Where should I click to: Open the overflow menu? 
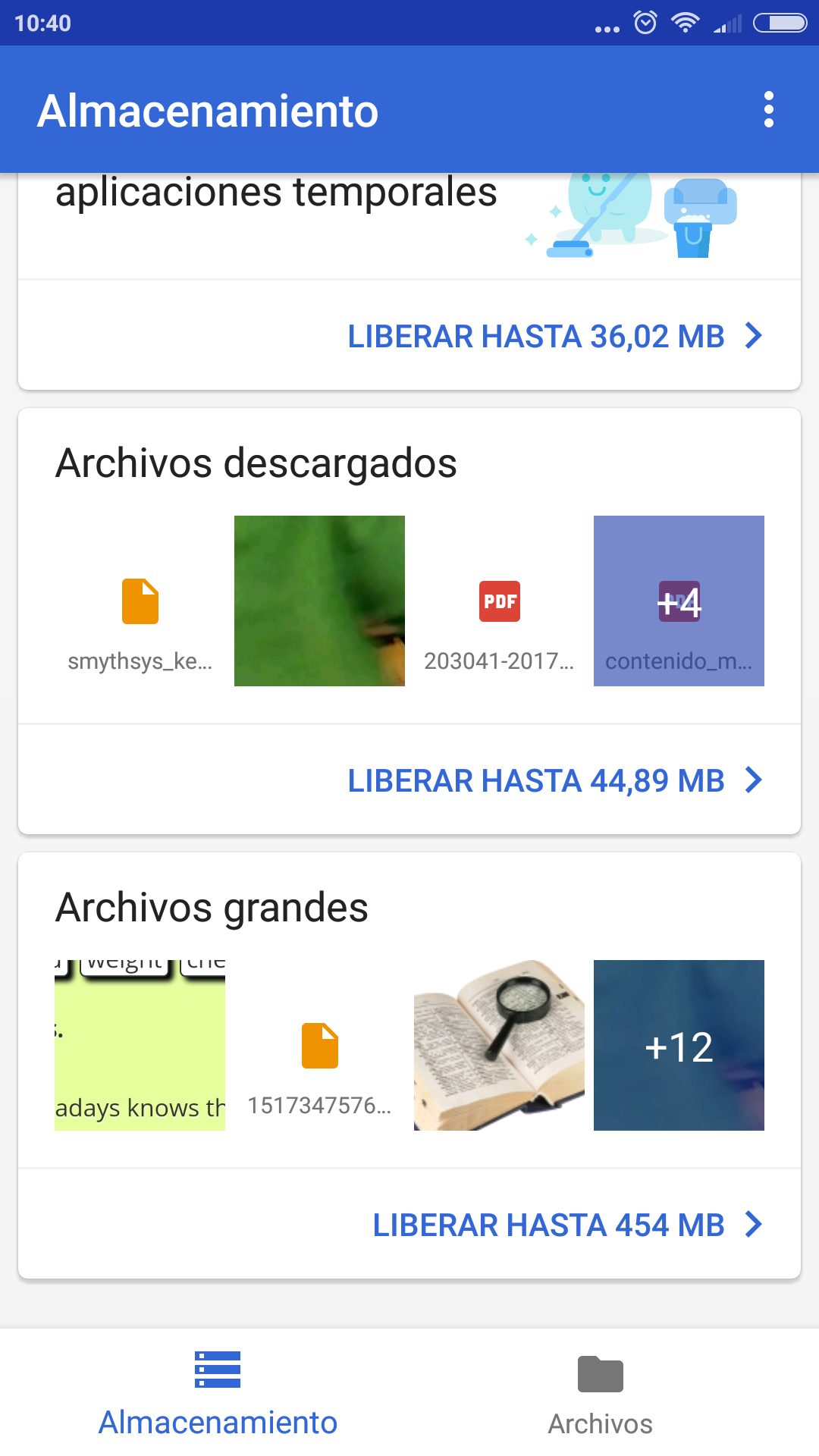(768, 110)
